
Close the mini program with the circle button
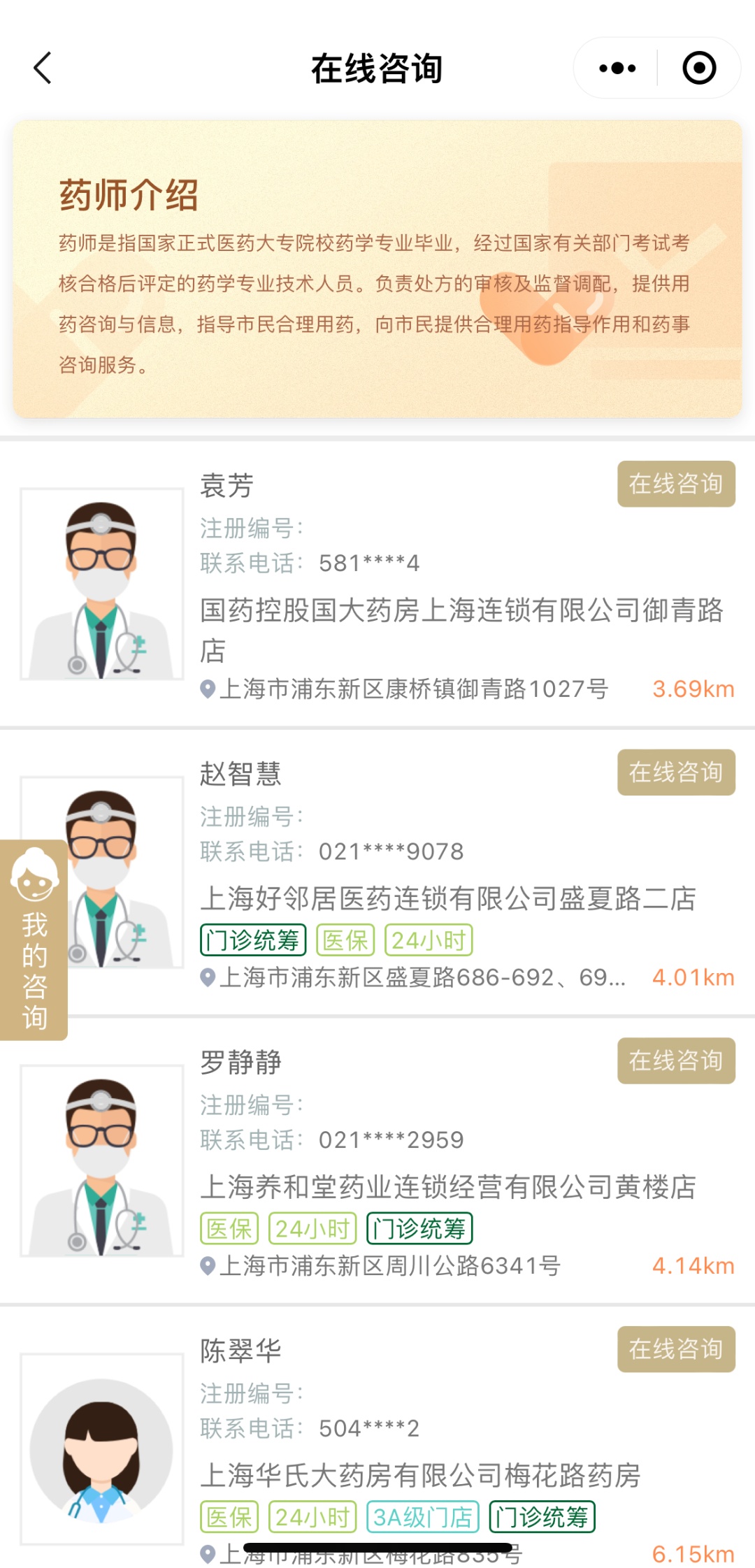point(698,69)
